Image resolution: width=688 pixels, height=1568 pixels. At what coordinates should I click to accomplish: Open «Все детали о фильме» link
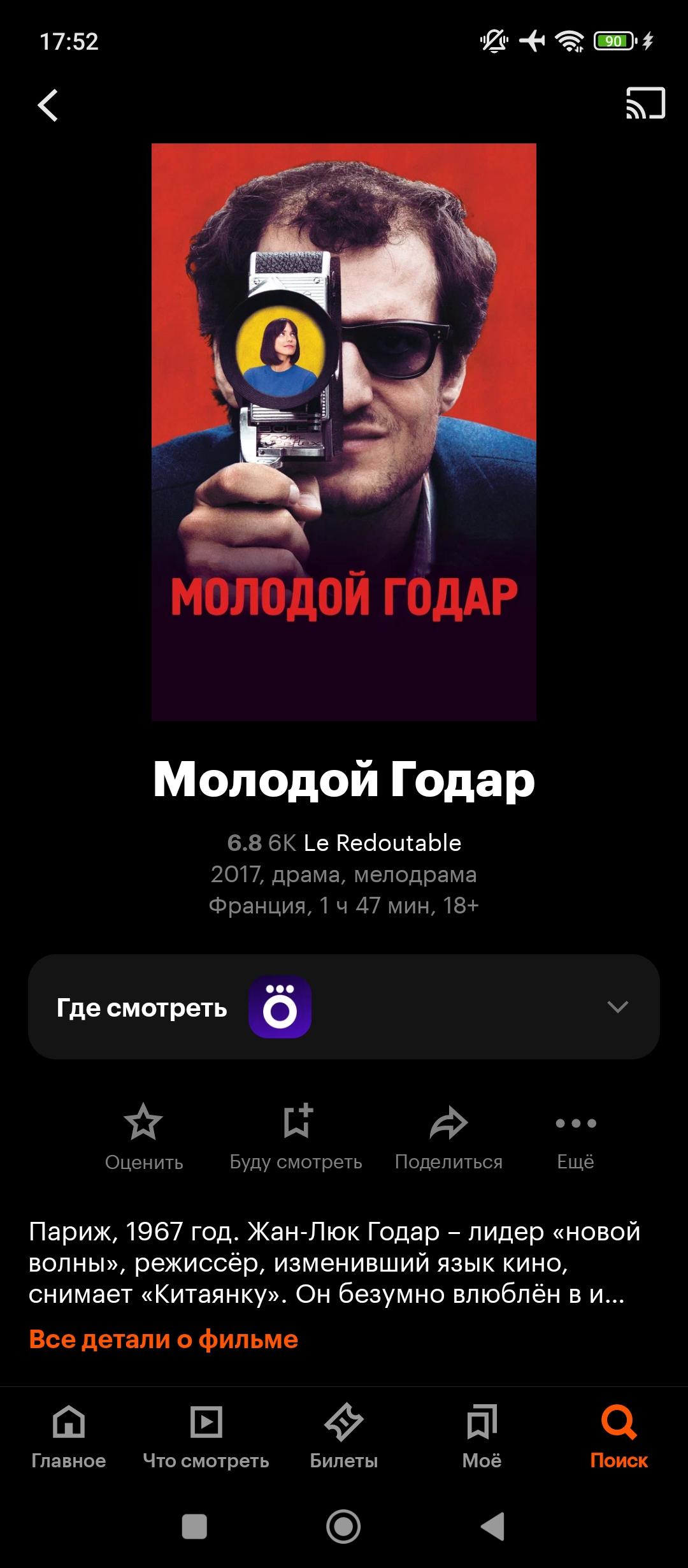click(164, 1339)
